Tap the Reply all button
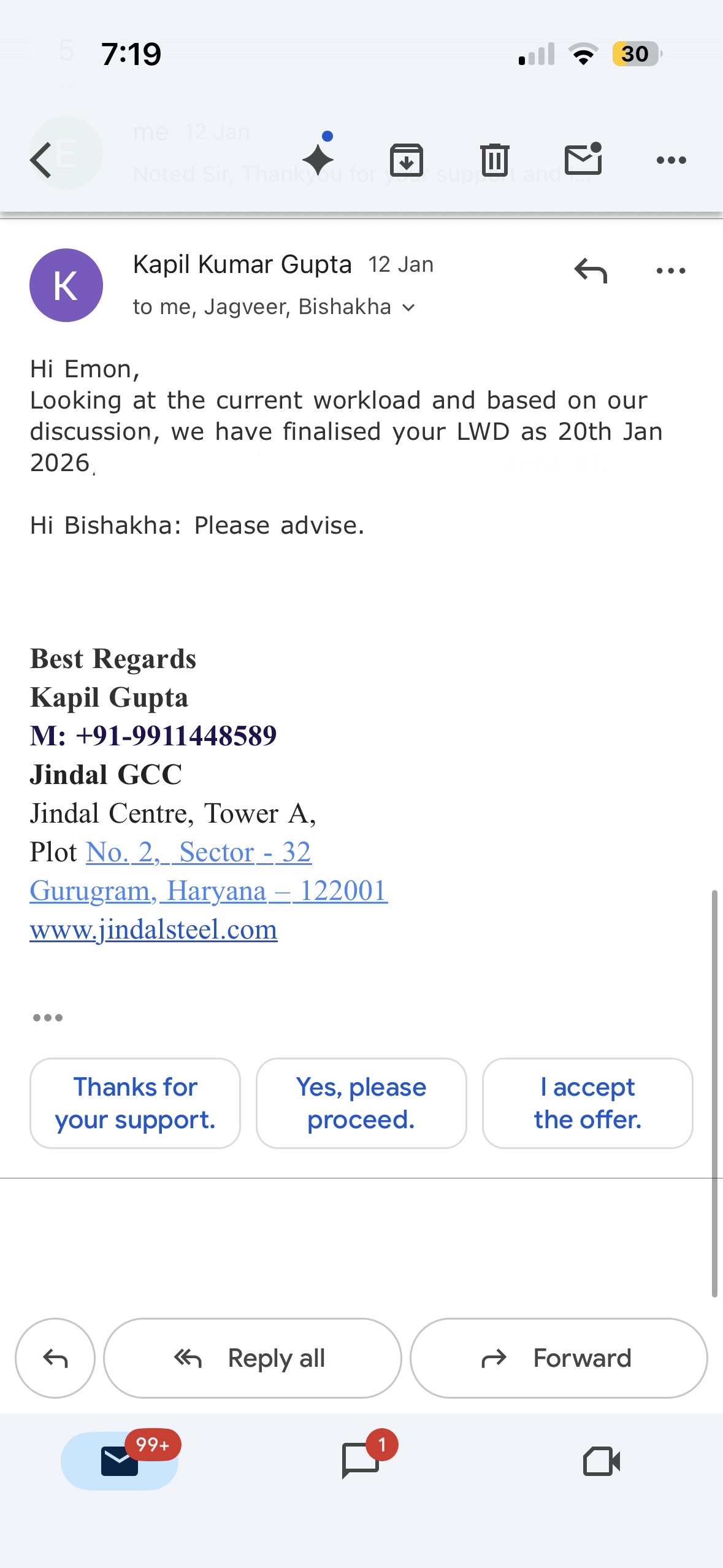This screenshot has width=723, height=1568. pos(253,1358)
